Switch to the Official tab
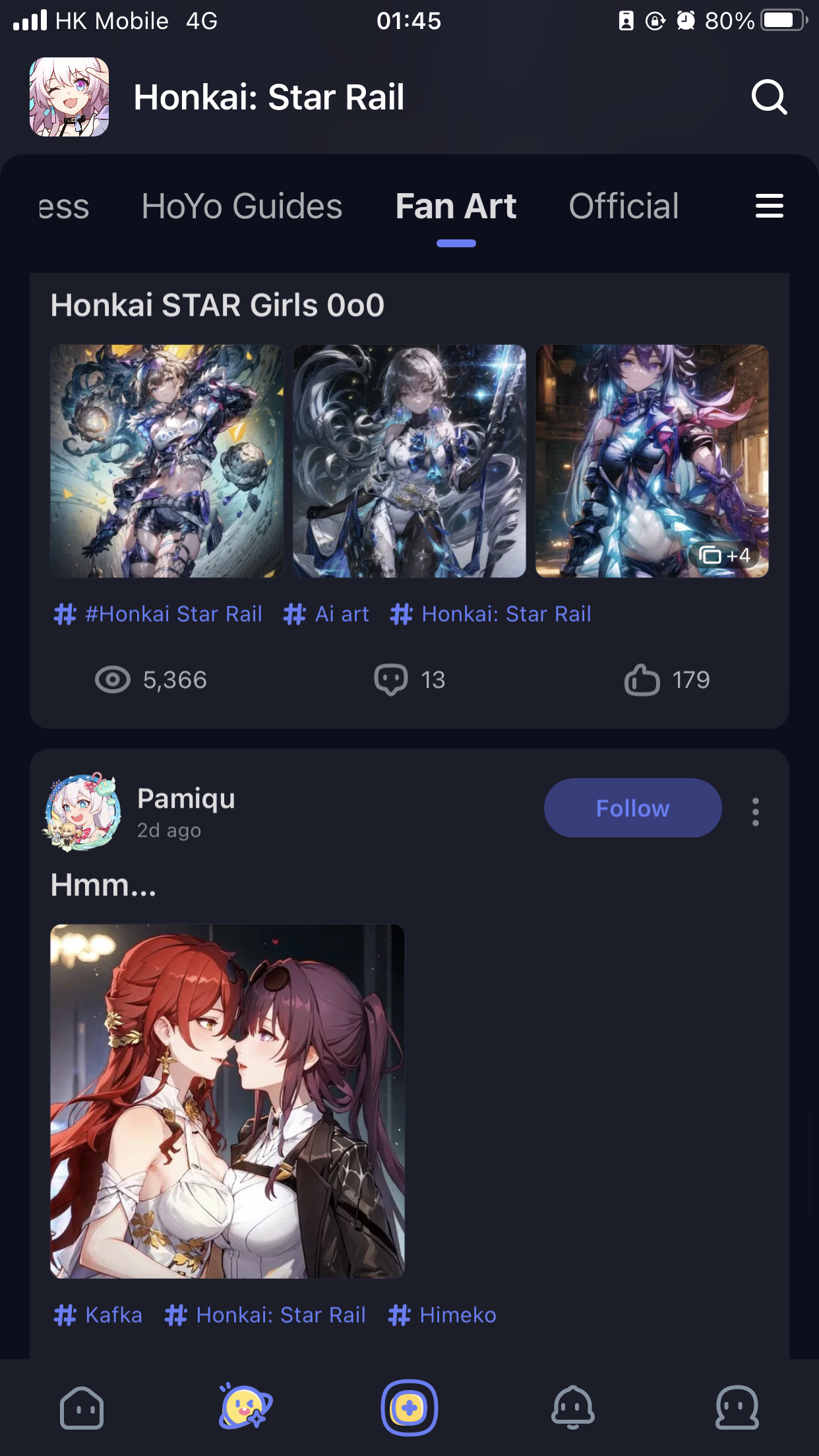The height and width of the screenshot is (1456, 819). [x=623, y=206]
